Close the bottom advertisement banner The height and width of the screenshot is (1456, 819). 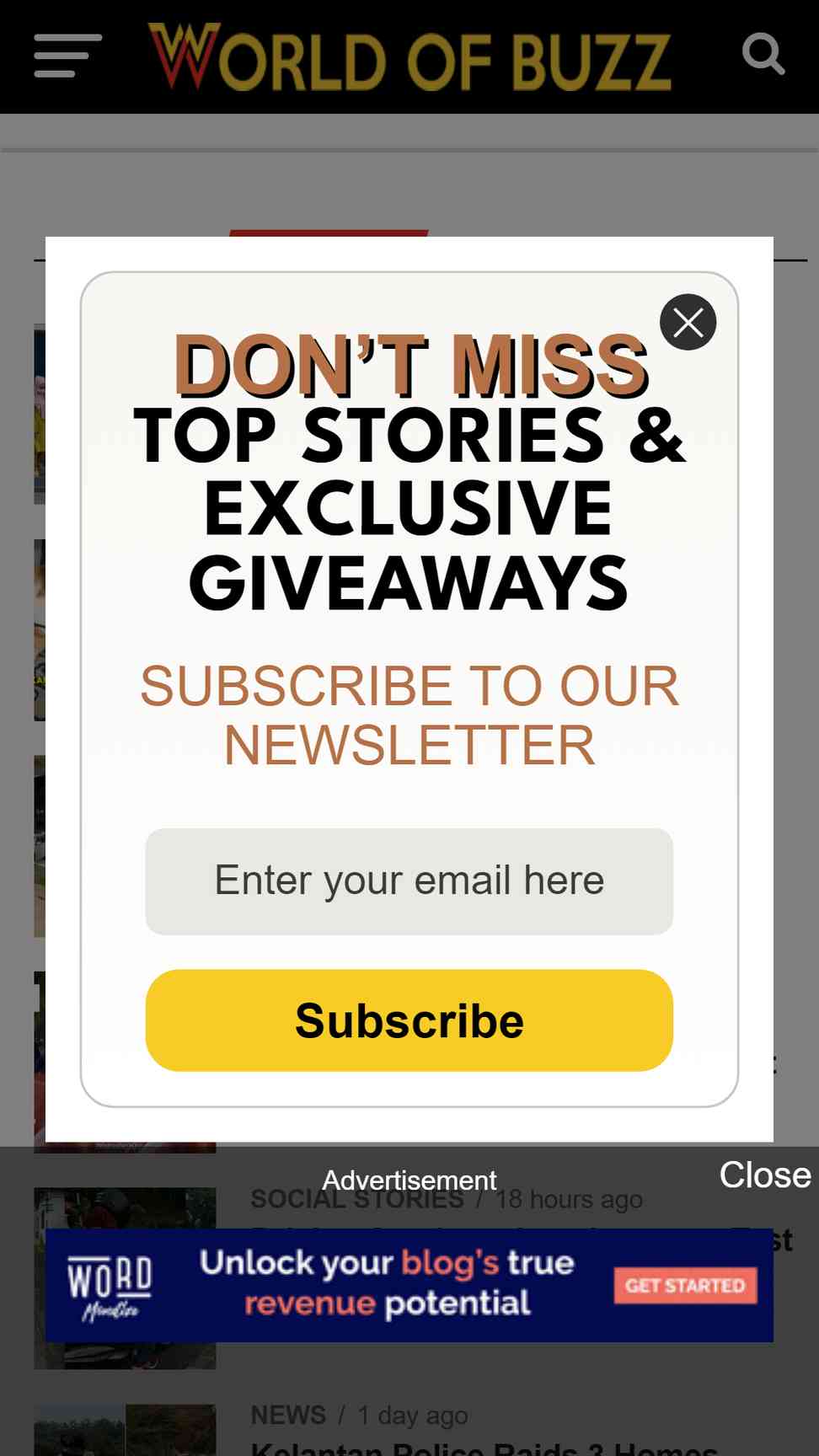pyautogui.click(x=765, y=1175)
